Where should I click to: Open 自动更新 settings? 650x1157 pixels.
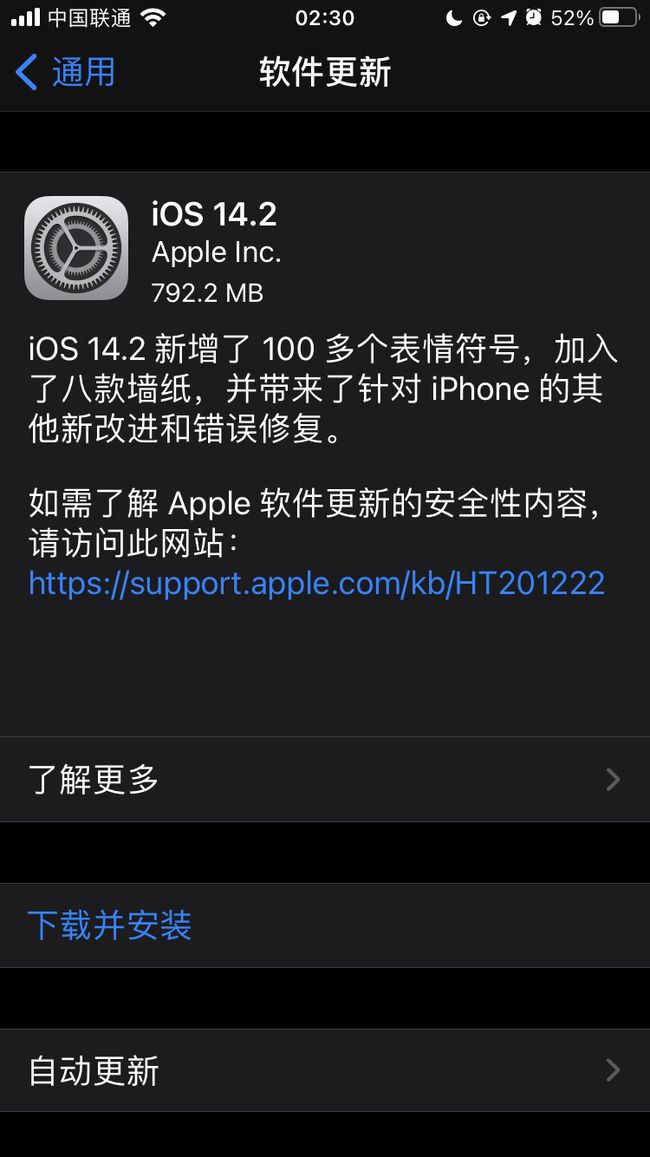pos(324,1071)
